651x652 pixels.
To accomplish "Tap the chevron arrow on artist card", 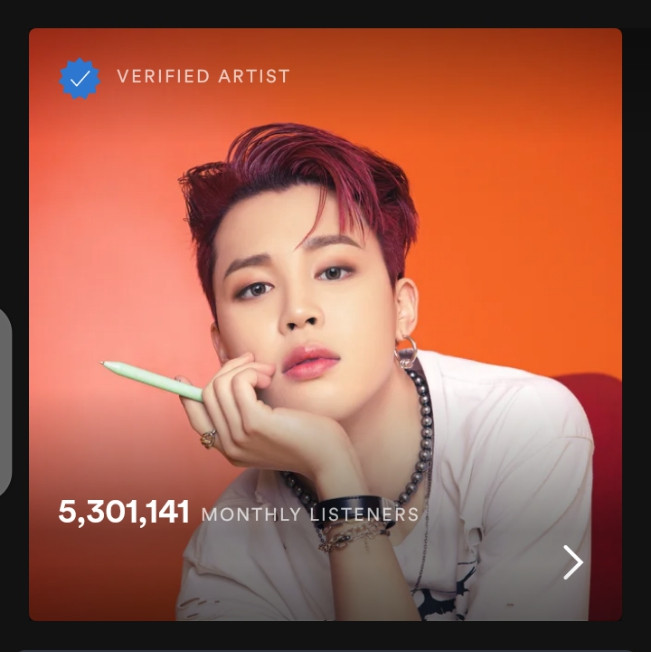I will [572, 562].
